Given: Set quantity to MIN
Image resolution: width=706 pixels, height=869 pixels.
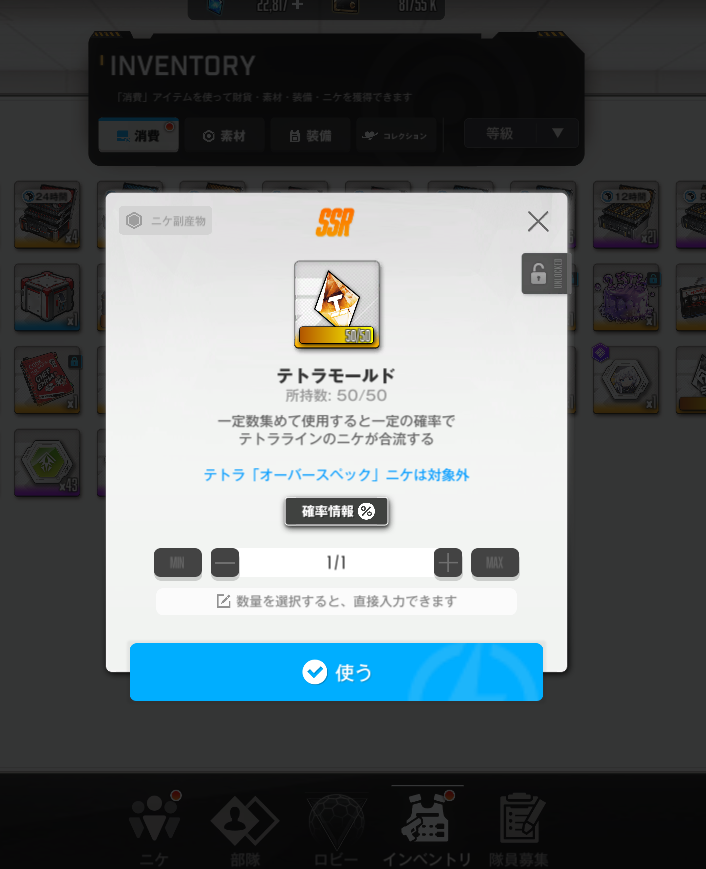Looking at the screenshot, I should [x=177, y=563].
